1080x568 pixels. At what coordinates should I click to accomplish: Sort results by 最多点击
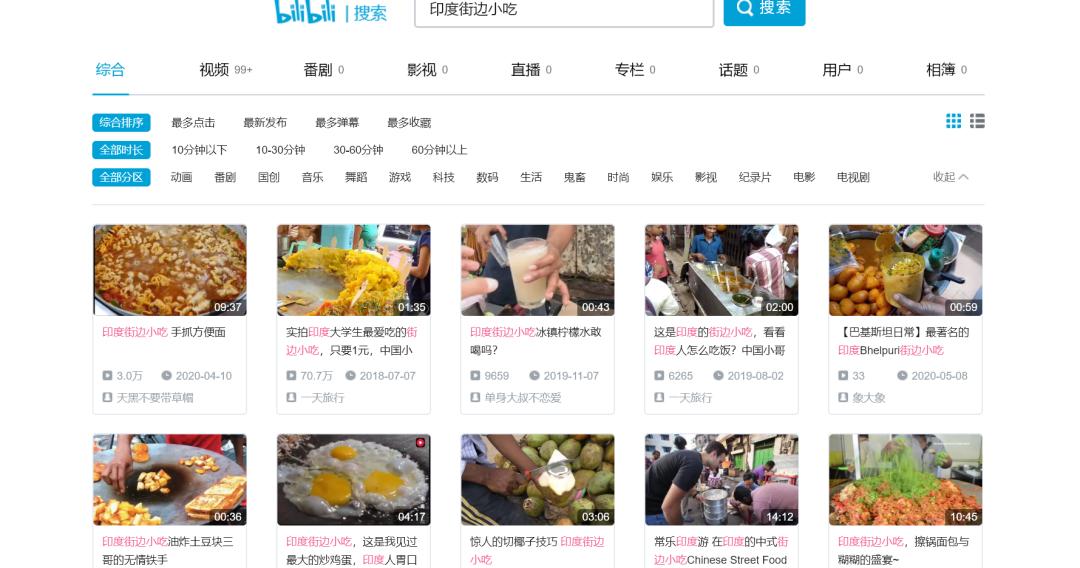pyautogui.click(x=193, y=122)
